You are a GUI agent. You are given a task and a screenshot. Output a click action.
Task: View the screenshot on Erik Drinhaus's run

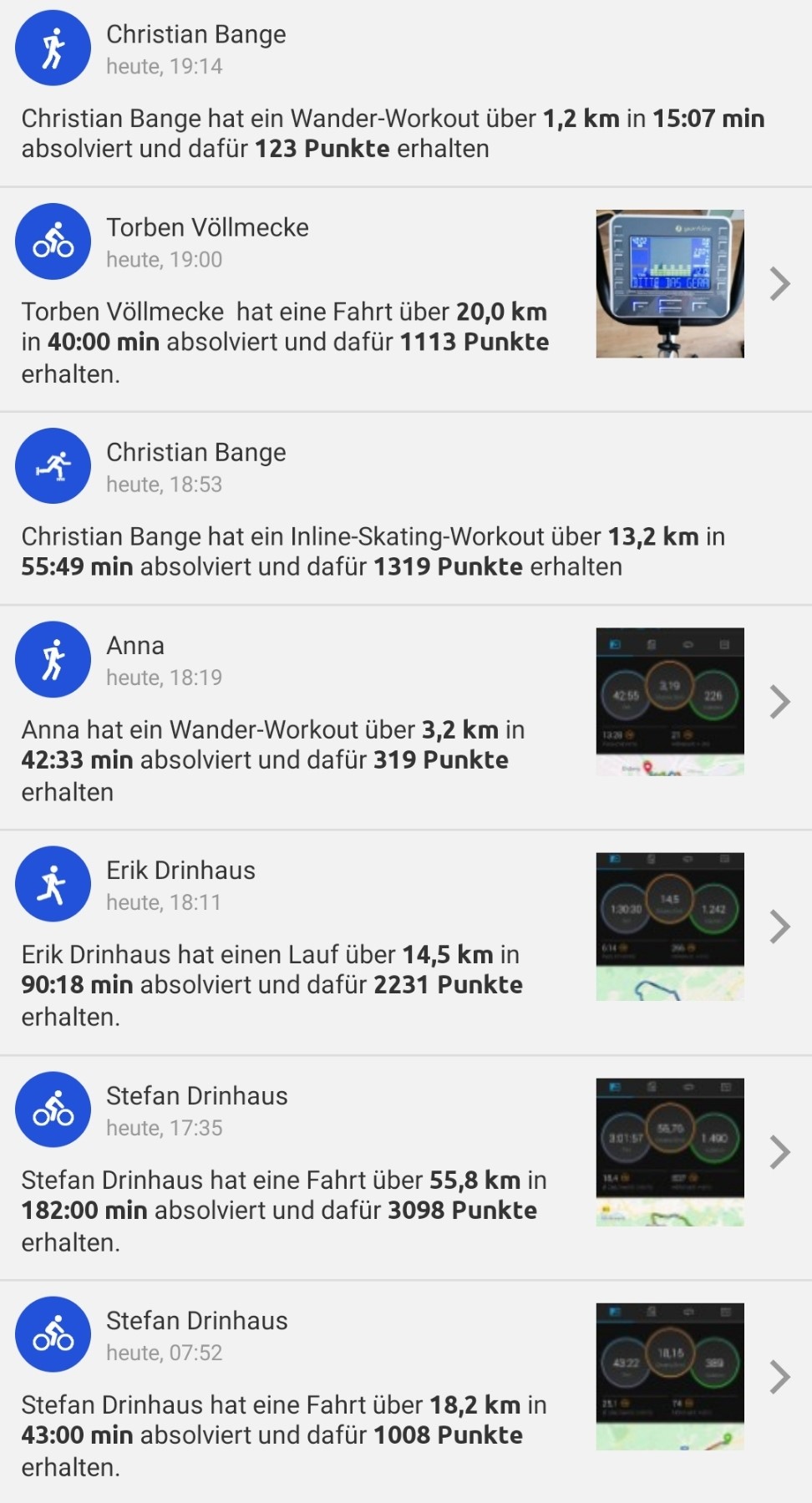[x=669, y=927]
